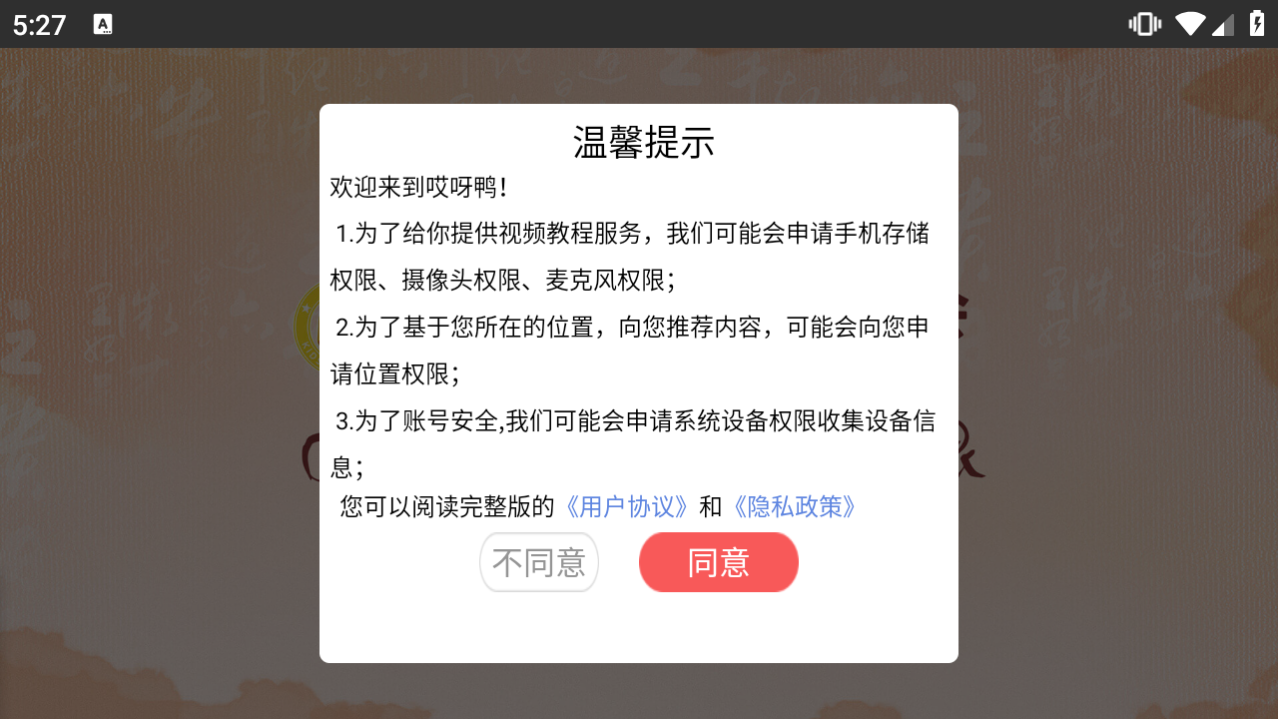The image size is (1278, 719).
Task: Open the 《用户协议》 link
Action: (x=627, y=507)
